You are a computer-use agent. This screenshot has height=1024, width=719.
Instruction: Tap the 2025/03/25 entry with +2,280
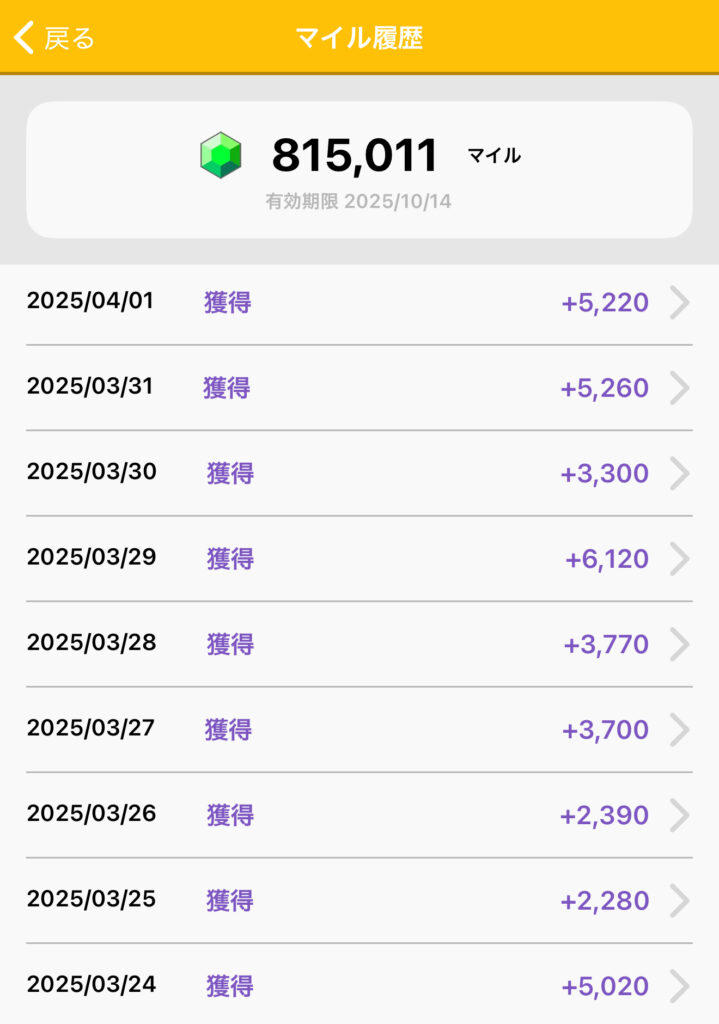click(359, 901)
